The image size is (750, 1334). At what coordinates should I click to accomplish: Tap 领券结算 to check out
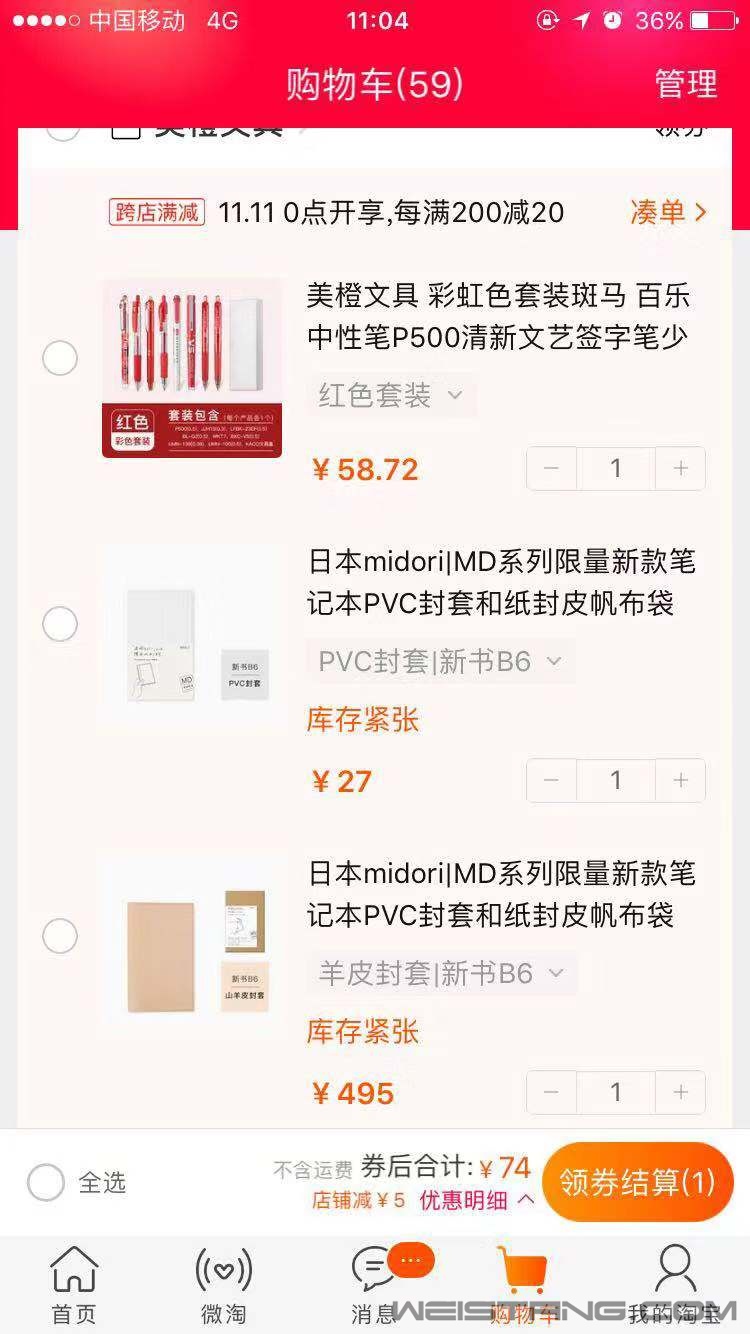(x=637, y=1182)
